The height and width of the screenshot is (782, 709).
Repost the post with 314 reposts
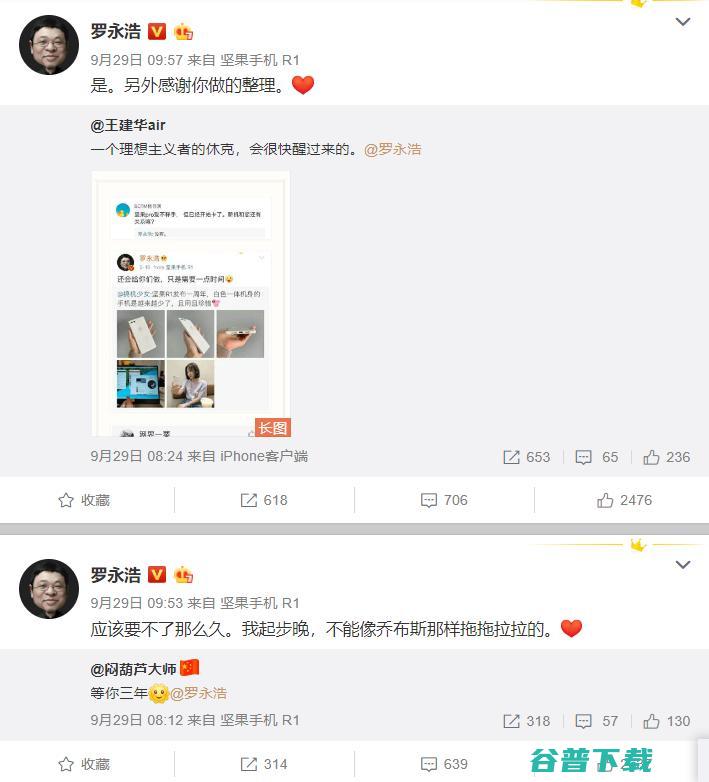coord(264,764)
